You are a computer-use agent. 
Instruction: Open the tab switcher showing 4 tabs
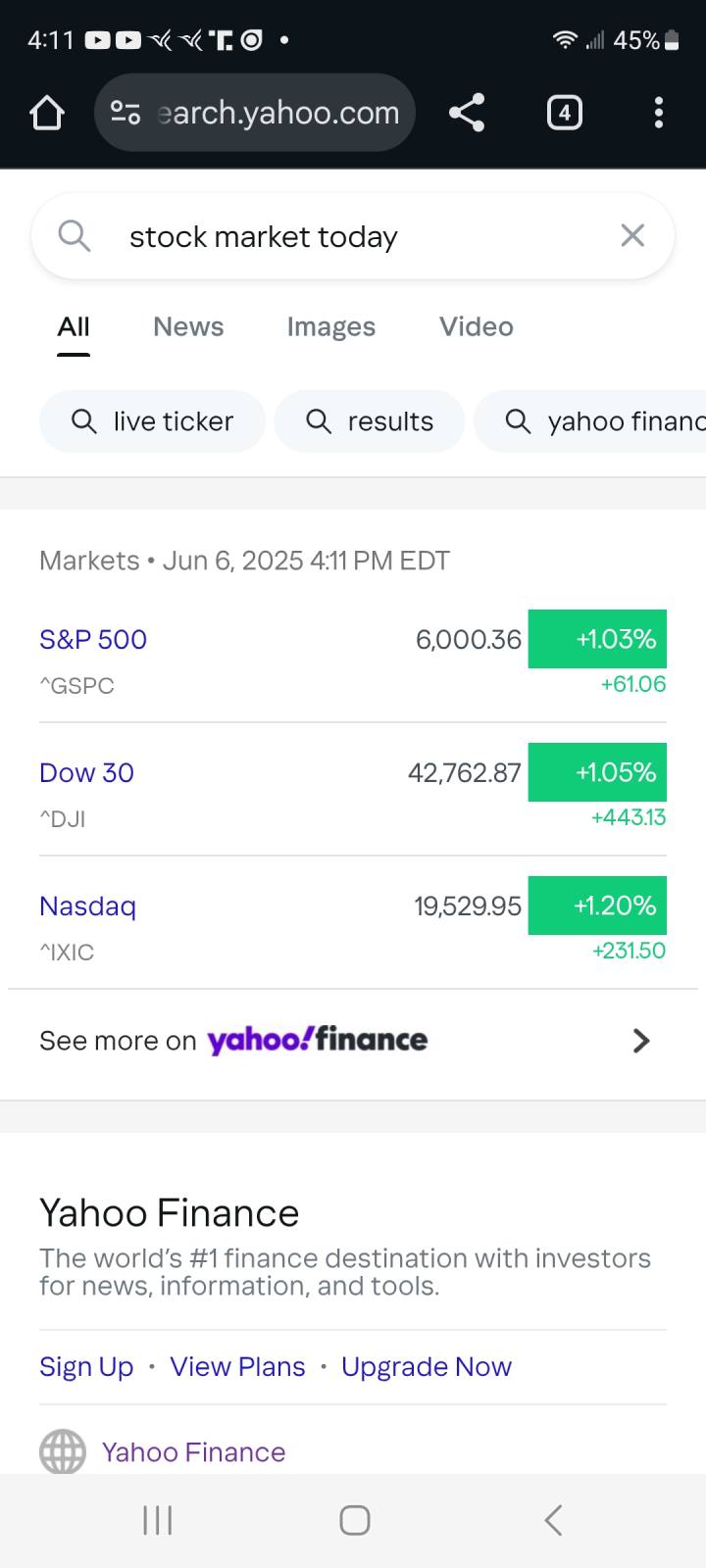(x=564, y=113)
